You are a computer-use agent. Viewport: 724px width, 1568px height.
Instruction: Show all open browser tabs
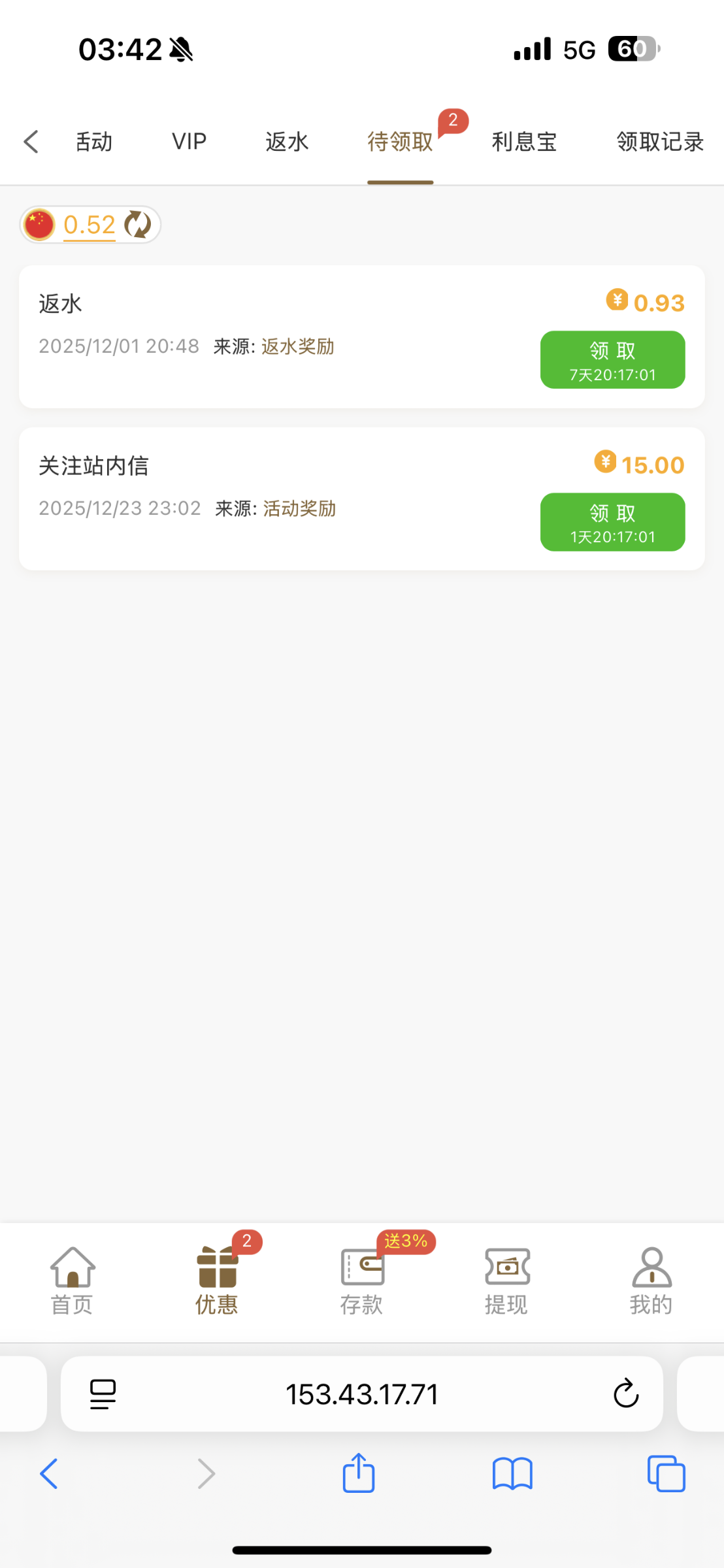666,1474
